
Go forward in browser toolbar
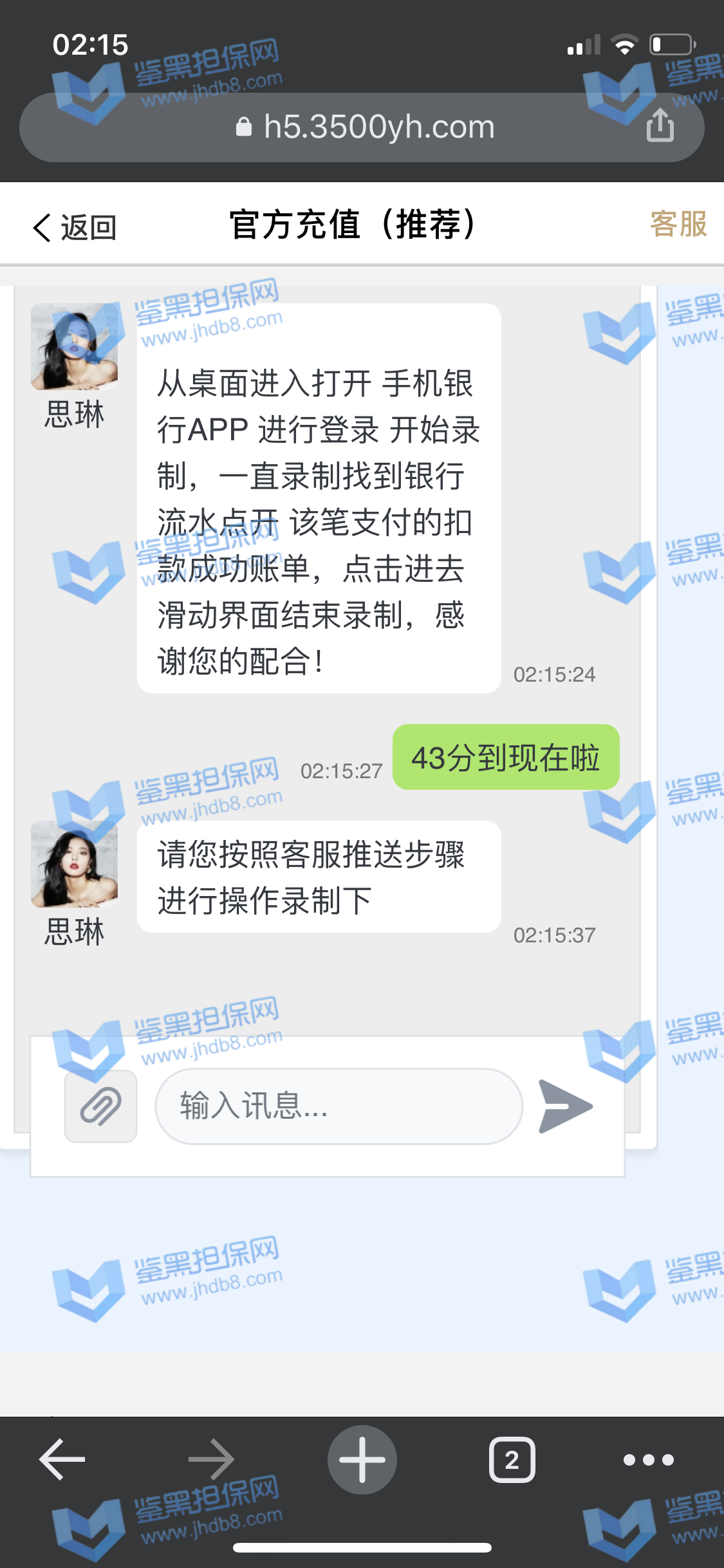point(211,1459)
